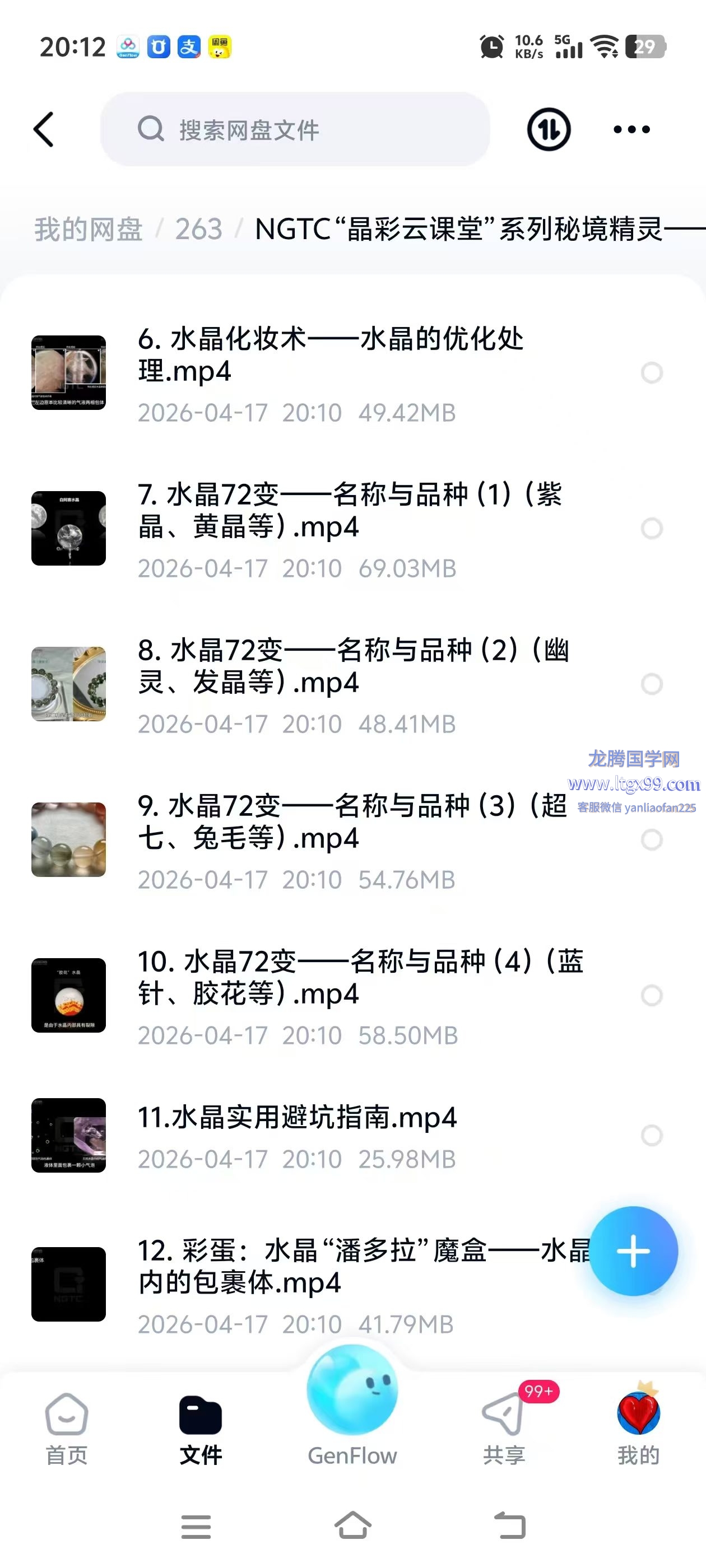The width and height of the screenshot is (706, 1568).
Task: Select the 6. 水晶化妆术 file circle
Action: point(652,372)
